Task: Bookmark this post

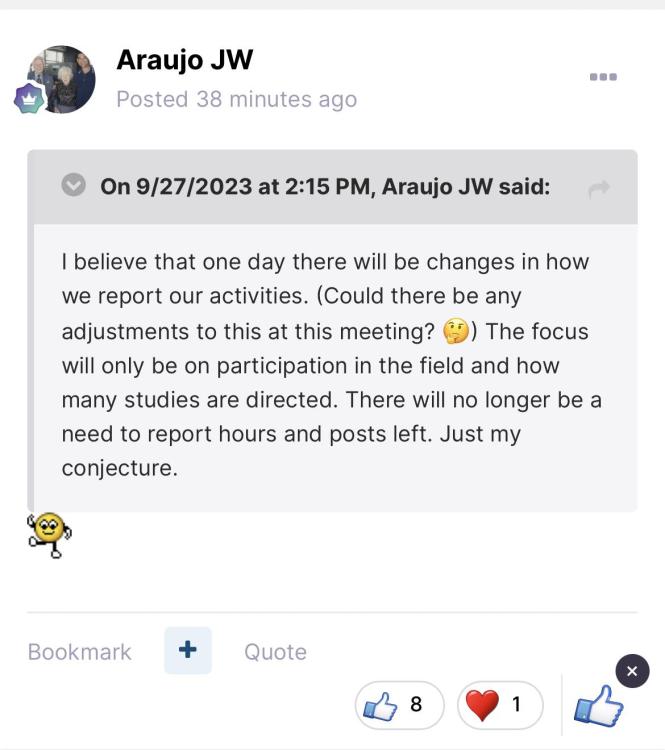Action: pyautogui.click(x=80, y=652)
